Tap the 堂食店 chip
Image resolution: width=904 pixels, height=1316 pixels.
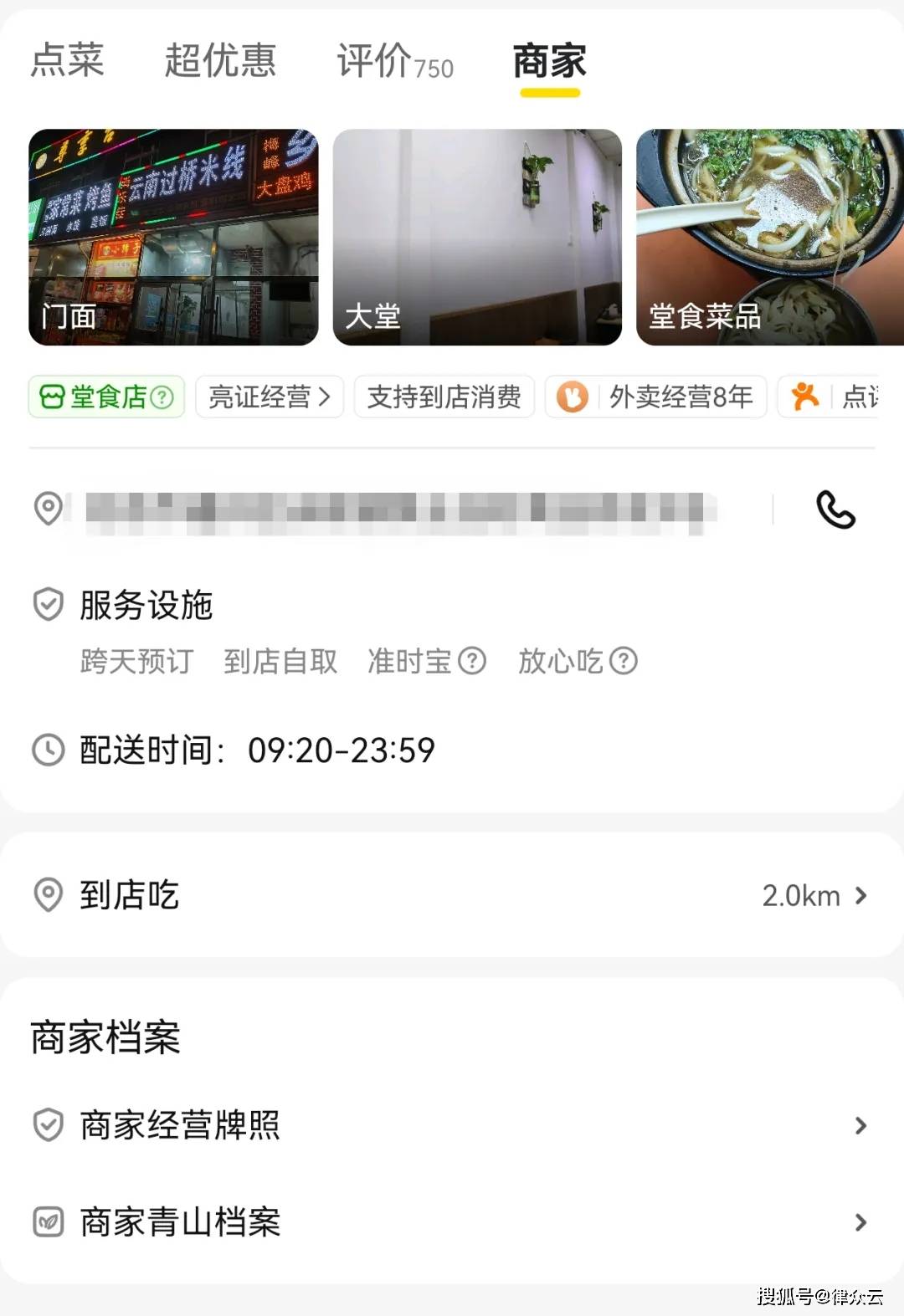[106, 397]
